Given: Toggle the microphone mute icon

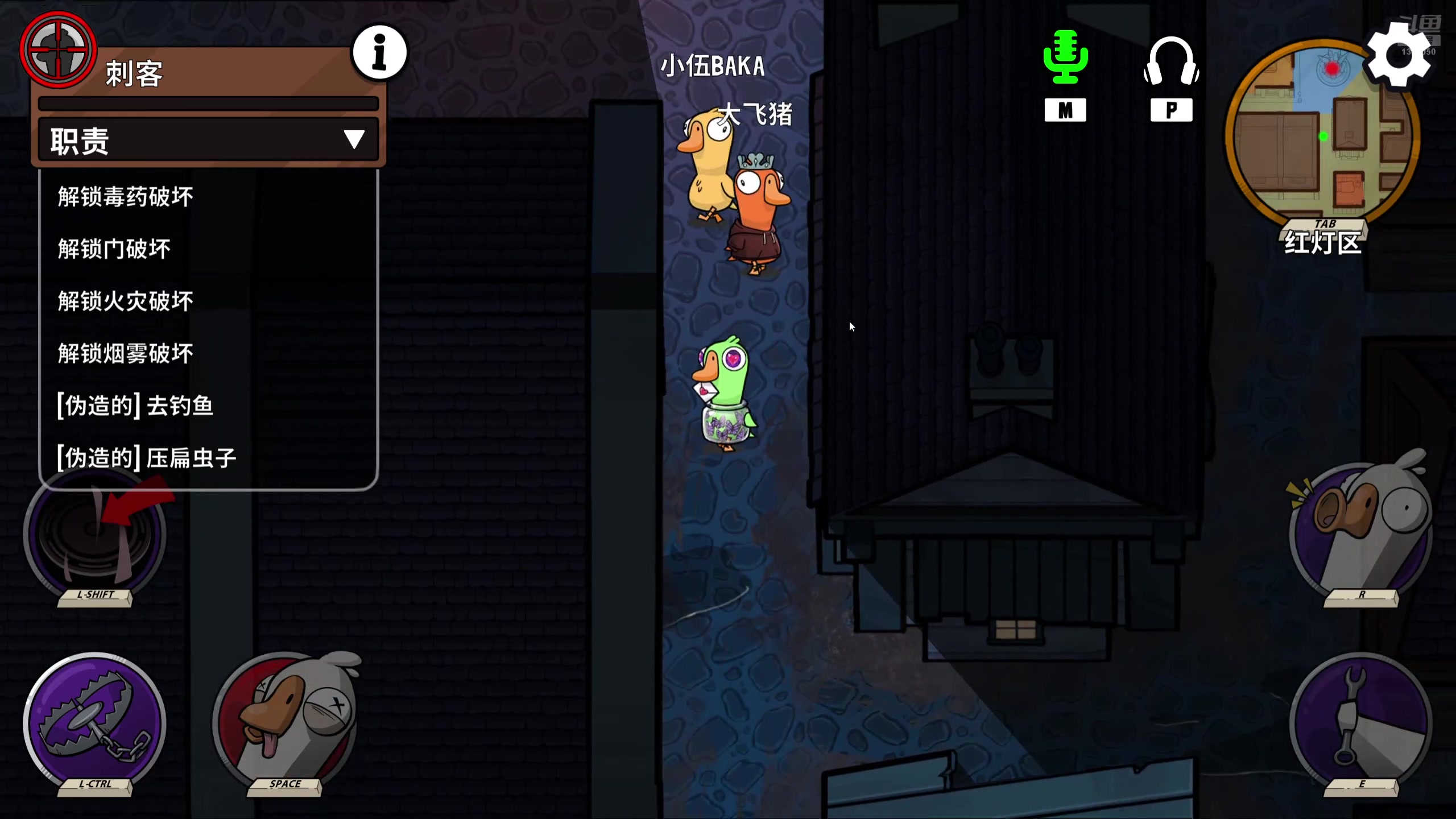Looking at the screenshot, I should click(x=1065, y=58).
